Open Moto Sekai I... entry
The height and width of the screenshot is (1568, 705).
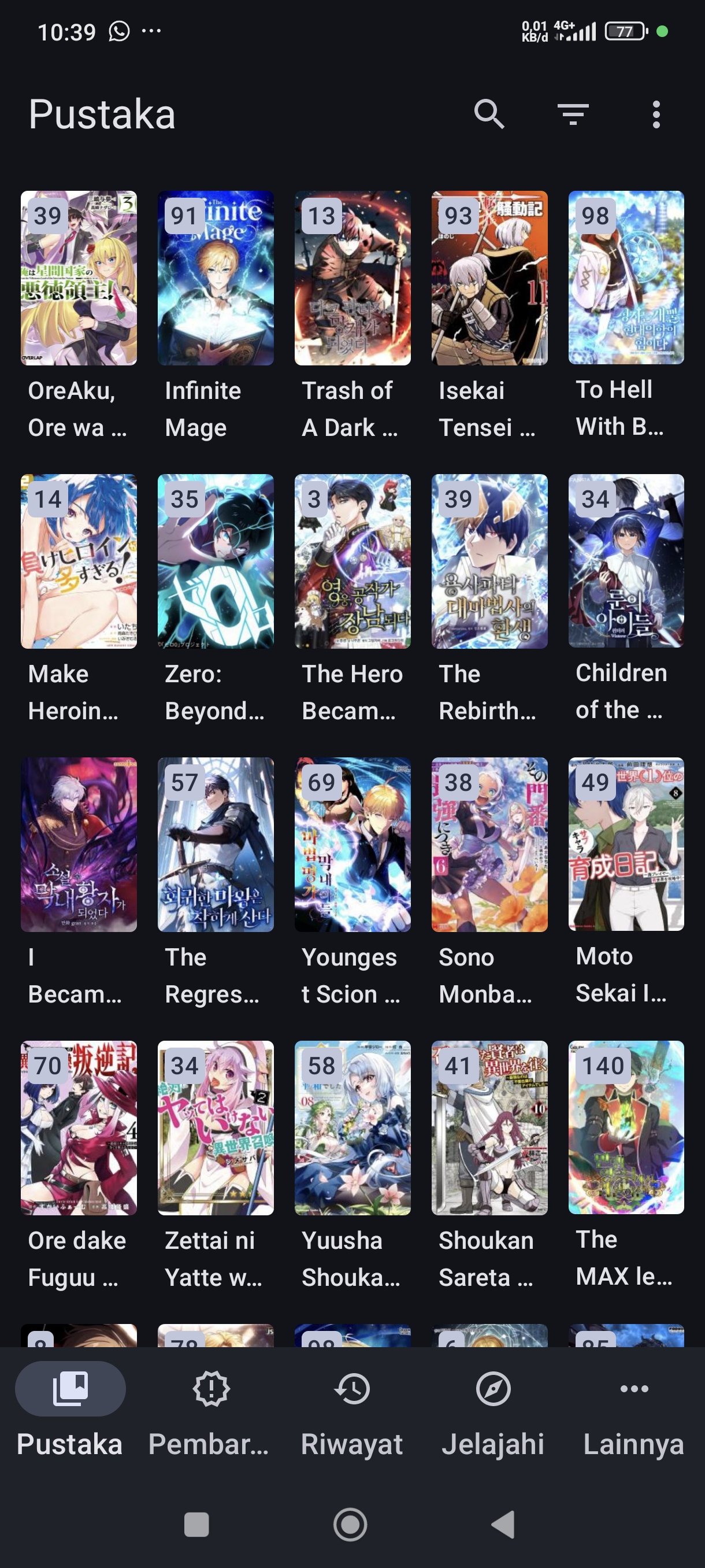pyautogui.click(x=626, y=844)
